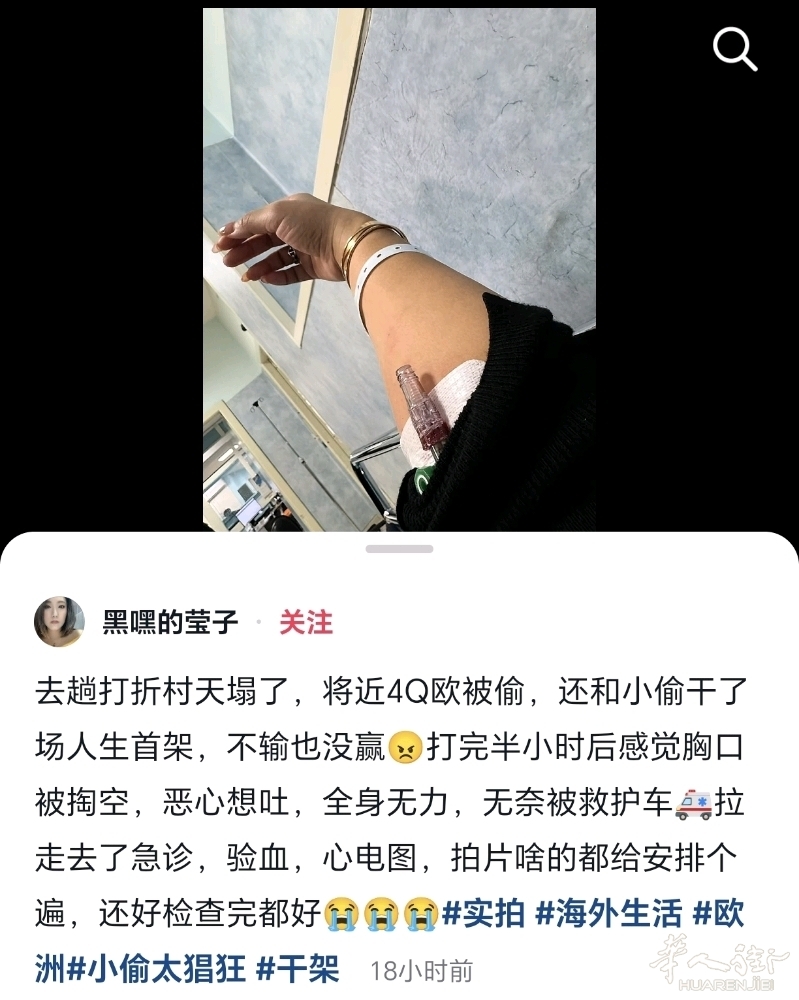Open 黑嘿的莹子's profile avatar

60,623
